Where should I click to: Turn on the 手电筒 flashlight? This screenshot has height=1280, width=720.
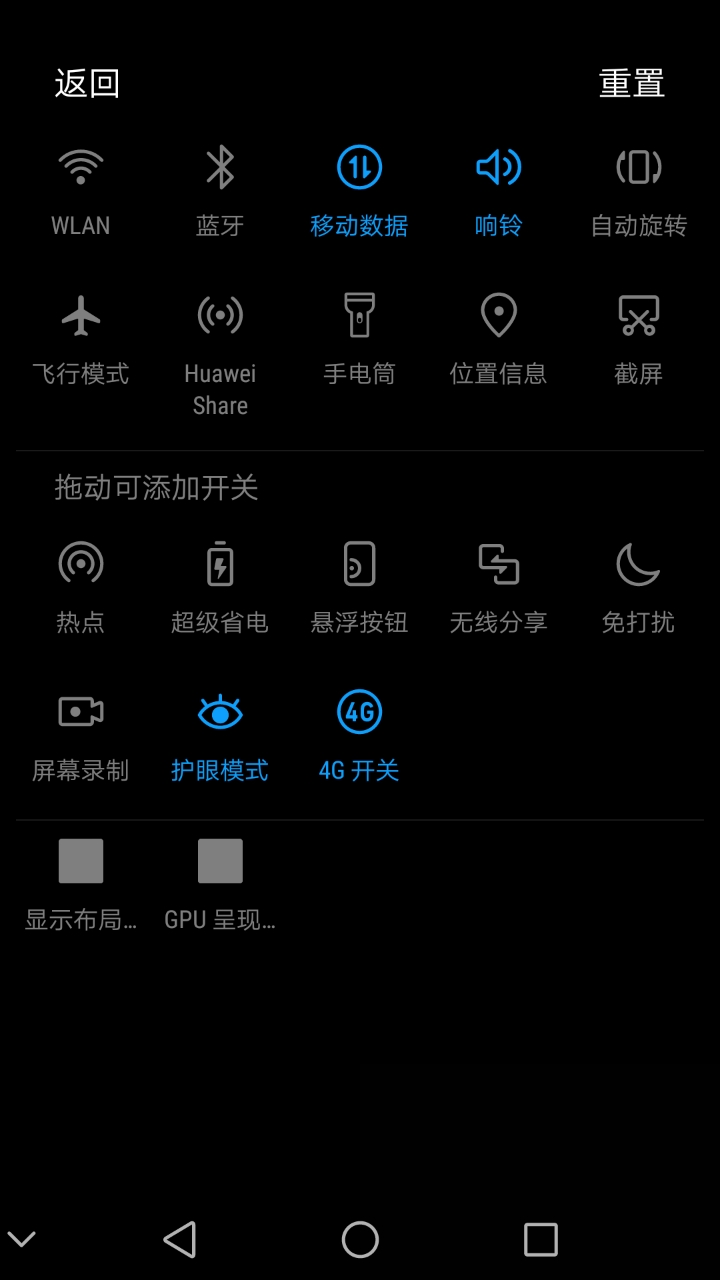tap(360, 315)
